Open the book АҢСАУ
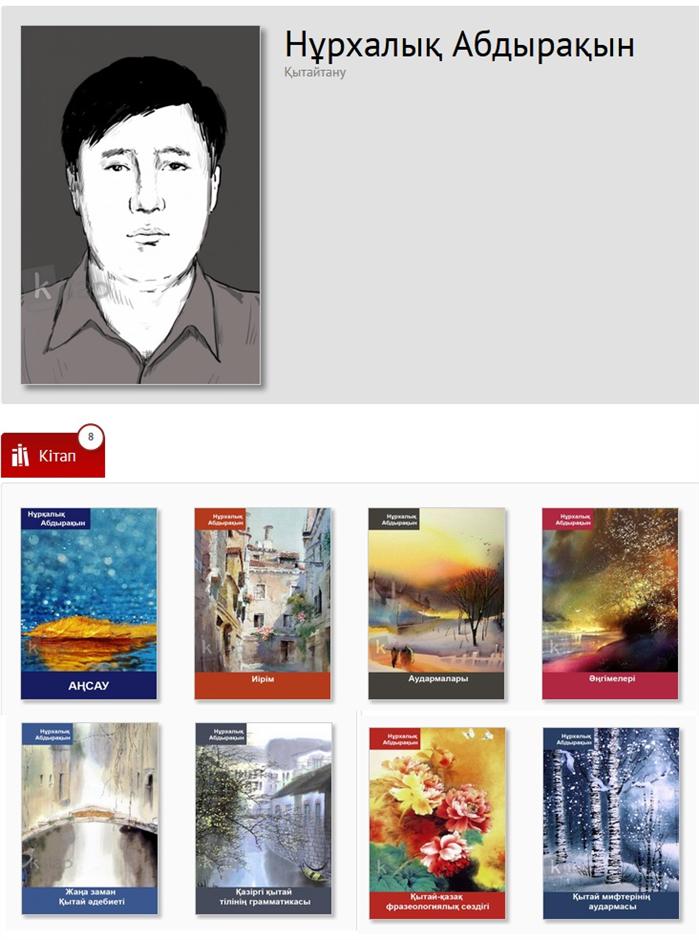The image size is (699, 940). pyautogui.click(x=89, y=603)
